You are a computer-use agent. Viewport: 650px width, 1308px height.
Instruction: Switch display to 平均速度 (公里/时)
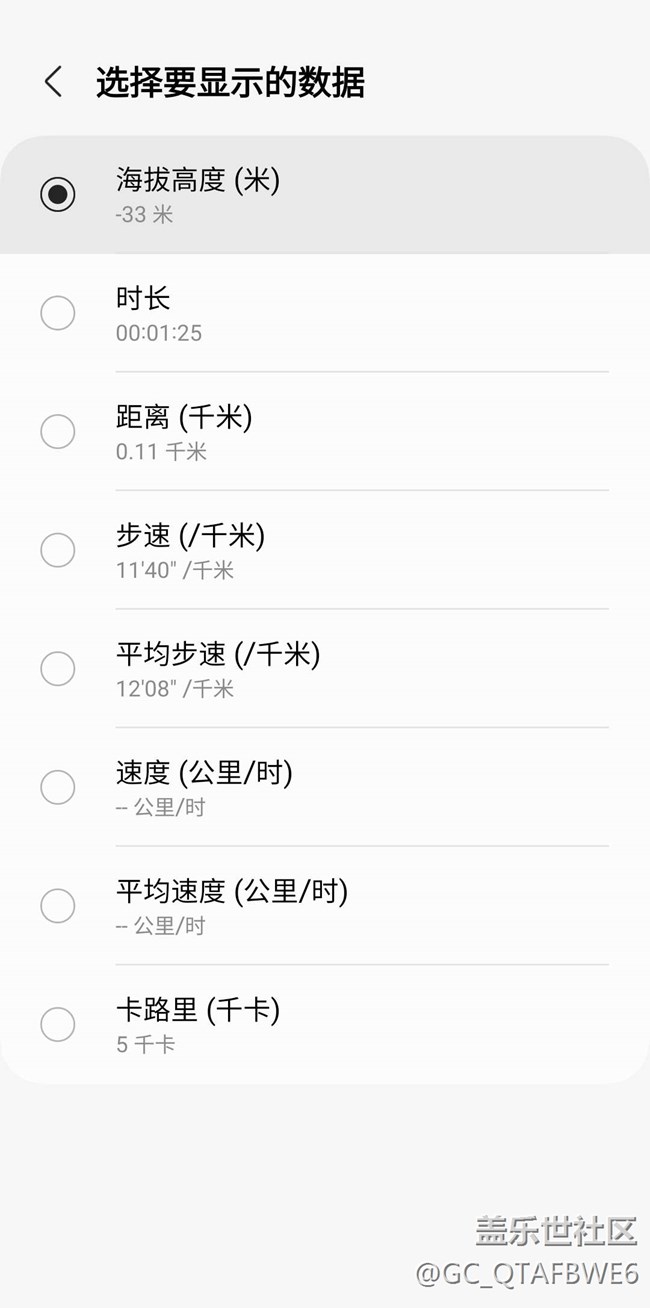pos(58,906)
